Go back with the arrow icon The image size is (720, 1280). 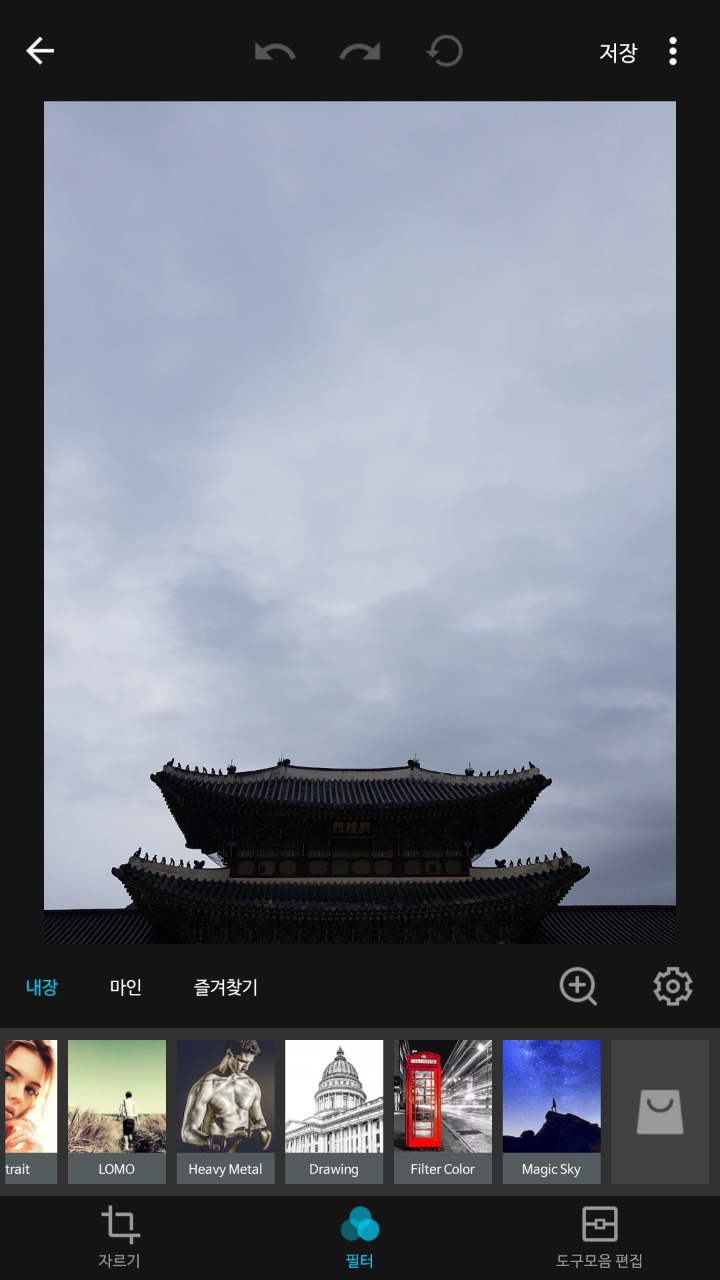pos(40,51)
